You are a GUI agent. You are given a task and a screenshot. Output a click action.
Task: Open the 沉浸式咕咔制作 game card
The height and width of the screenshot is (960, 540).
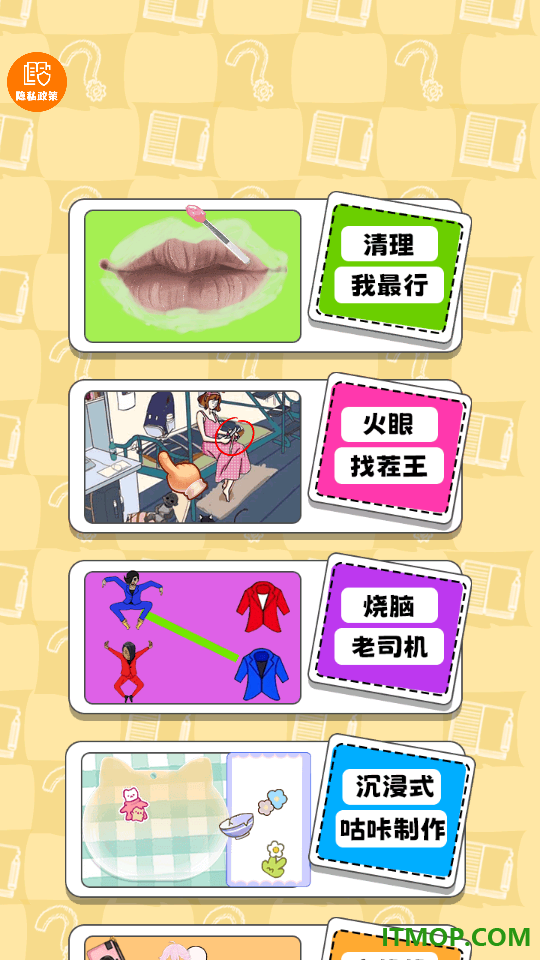tap(270, 817)
